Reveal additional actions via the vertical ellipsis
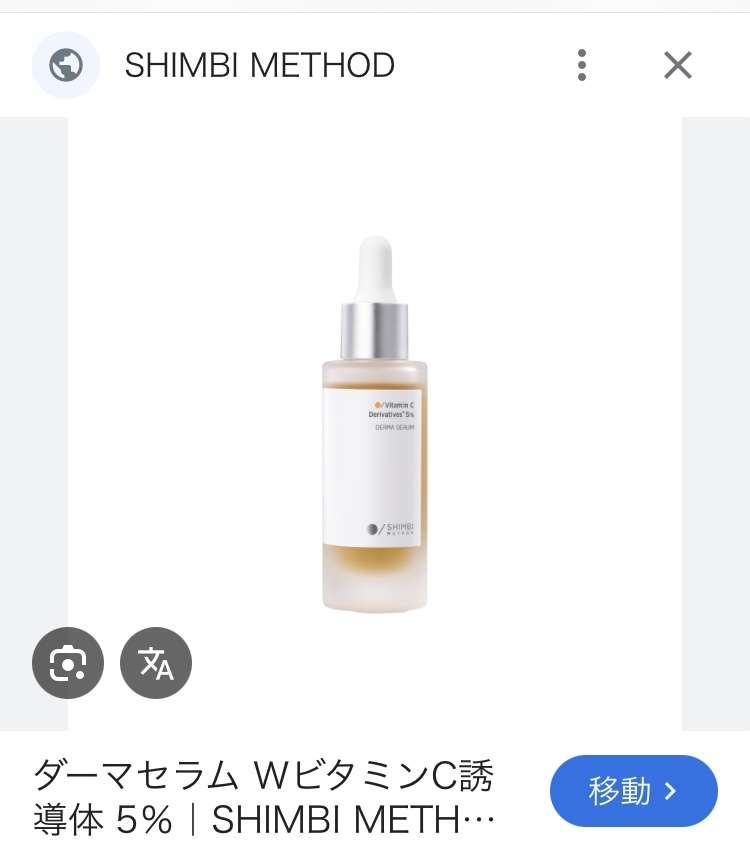Screen dimensions: 750x850 point(581,64)
